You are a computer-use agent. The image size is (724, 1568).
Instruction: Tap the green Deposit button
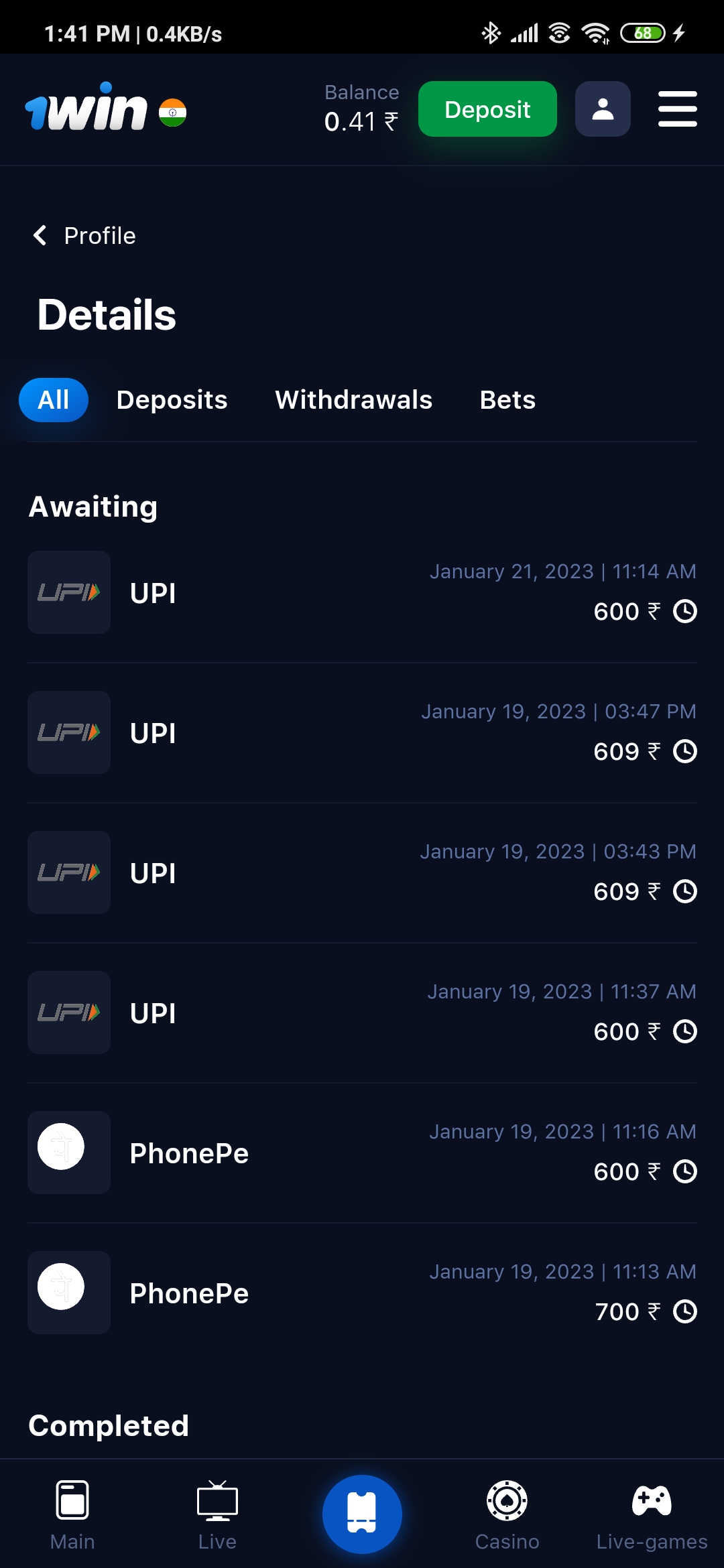(487, 109)
